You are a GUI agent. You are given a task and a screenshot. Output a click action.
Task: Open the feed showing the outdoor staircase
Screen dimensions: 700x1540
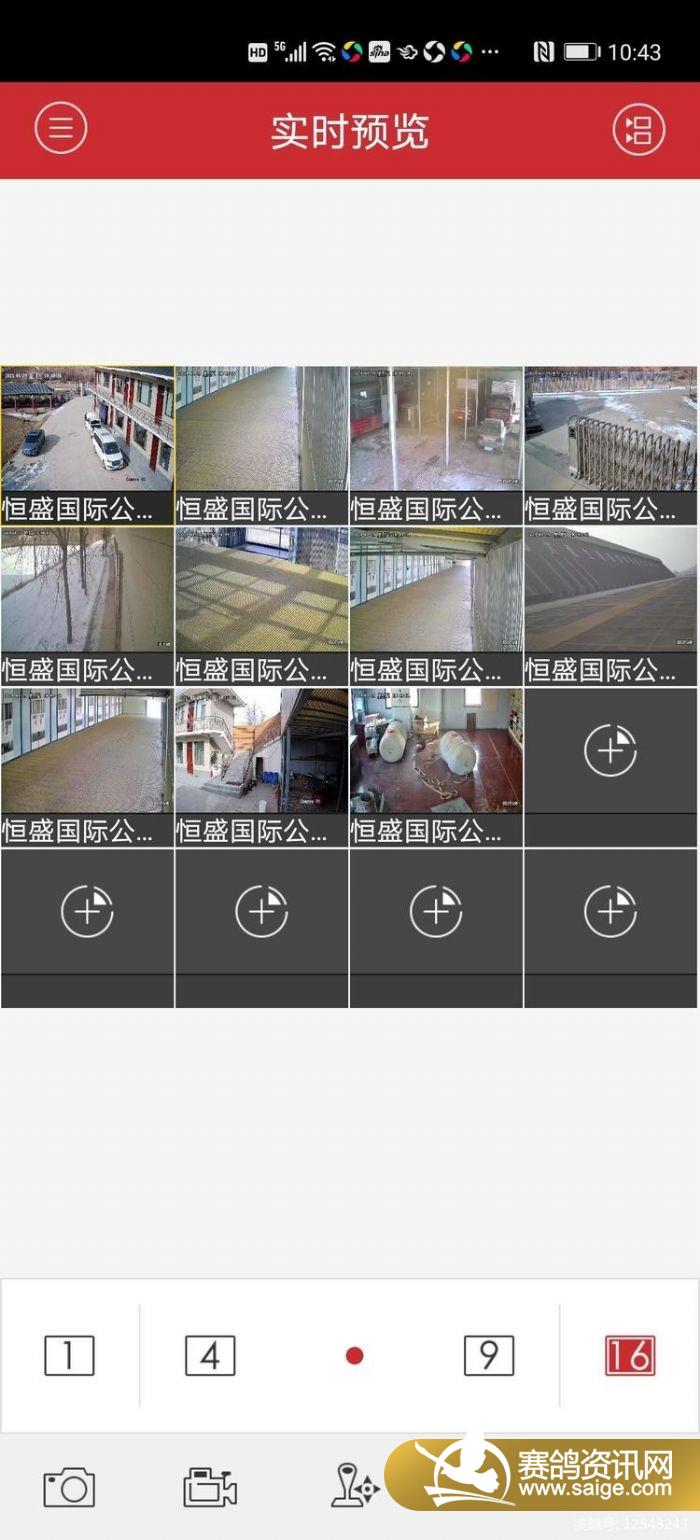261,750
